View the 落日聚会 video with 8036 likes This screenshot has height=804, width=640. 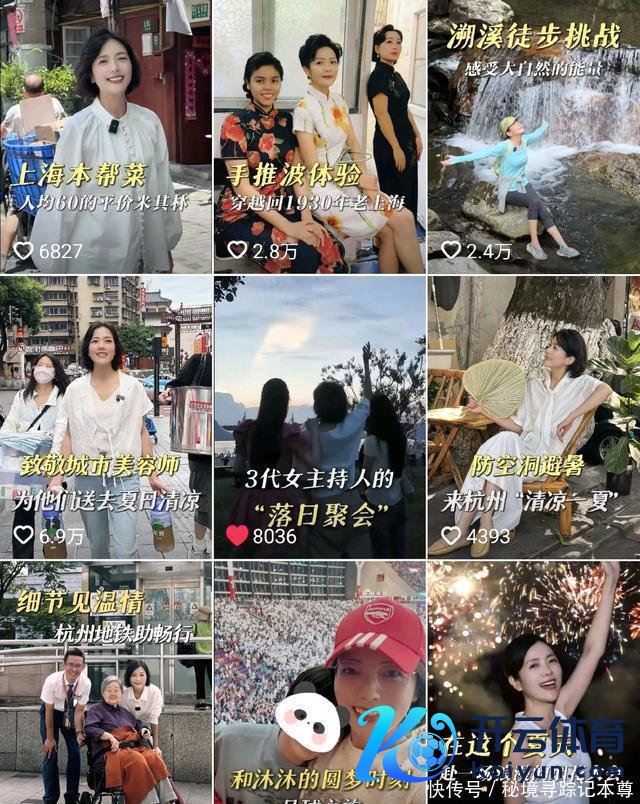(x=319, y=415)
